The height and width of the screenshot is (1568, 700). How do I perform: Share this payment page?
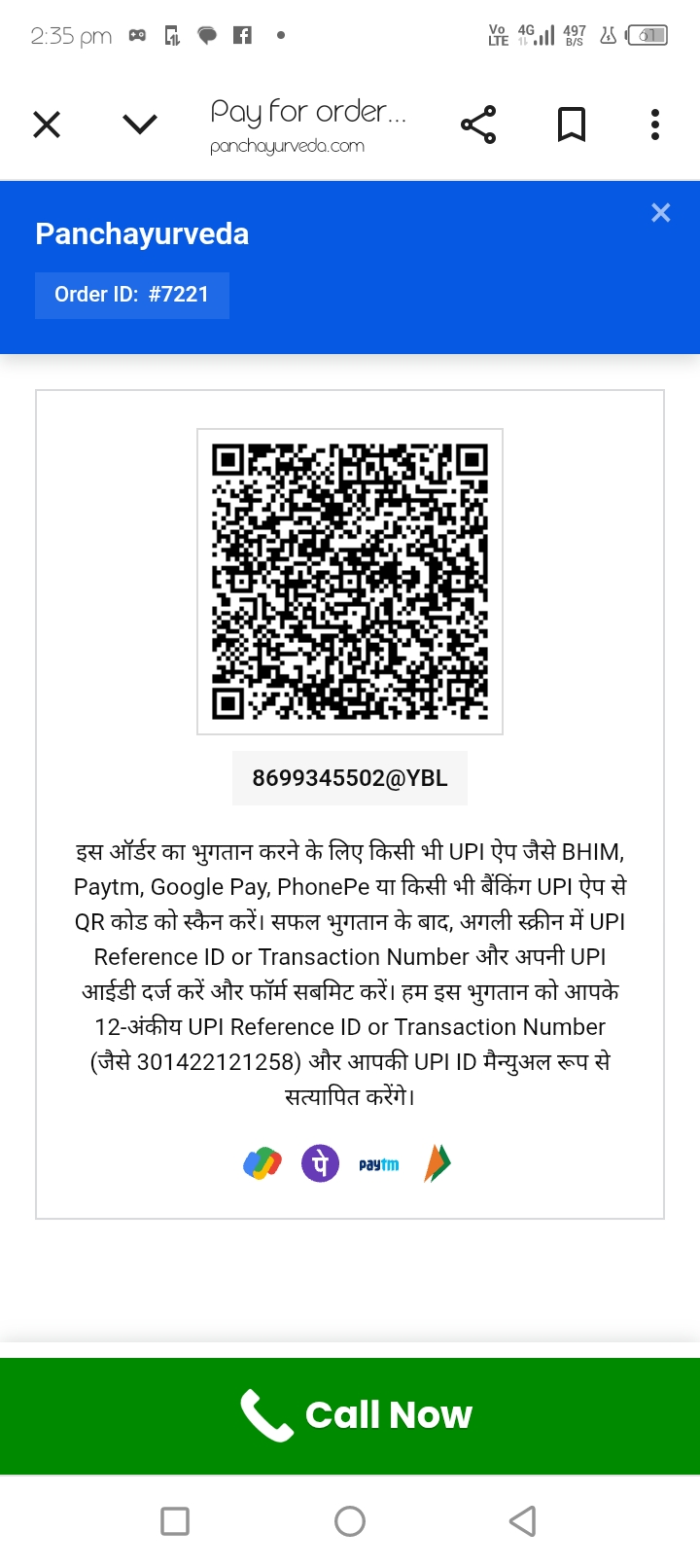pyautogui.click(x=478, y=125)
